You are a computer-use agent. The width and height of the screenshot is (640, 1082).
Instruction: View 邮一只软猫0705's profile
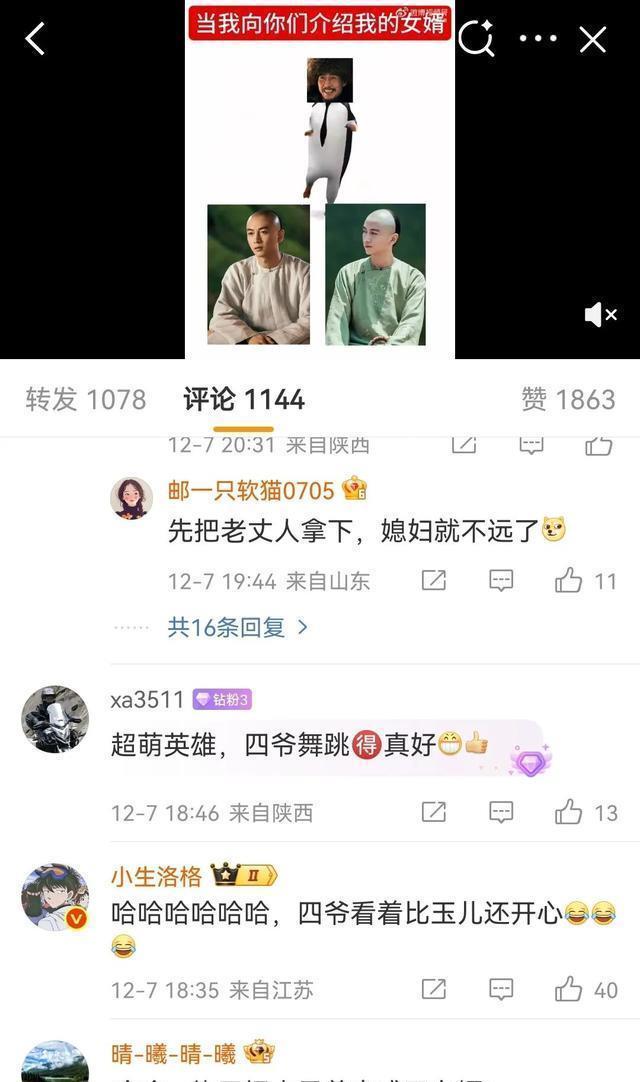click(x=131, y=497)
